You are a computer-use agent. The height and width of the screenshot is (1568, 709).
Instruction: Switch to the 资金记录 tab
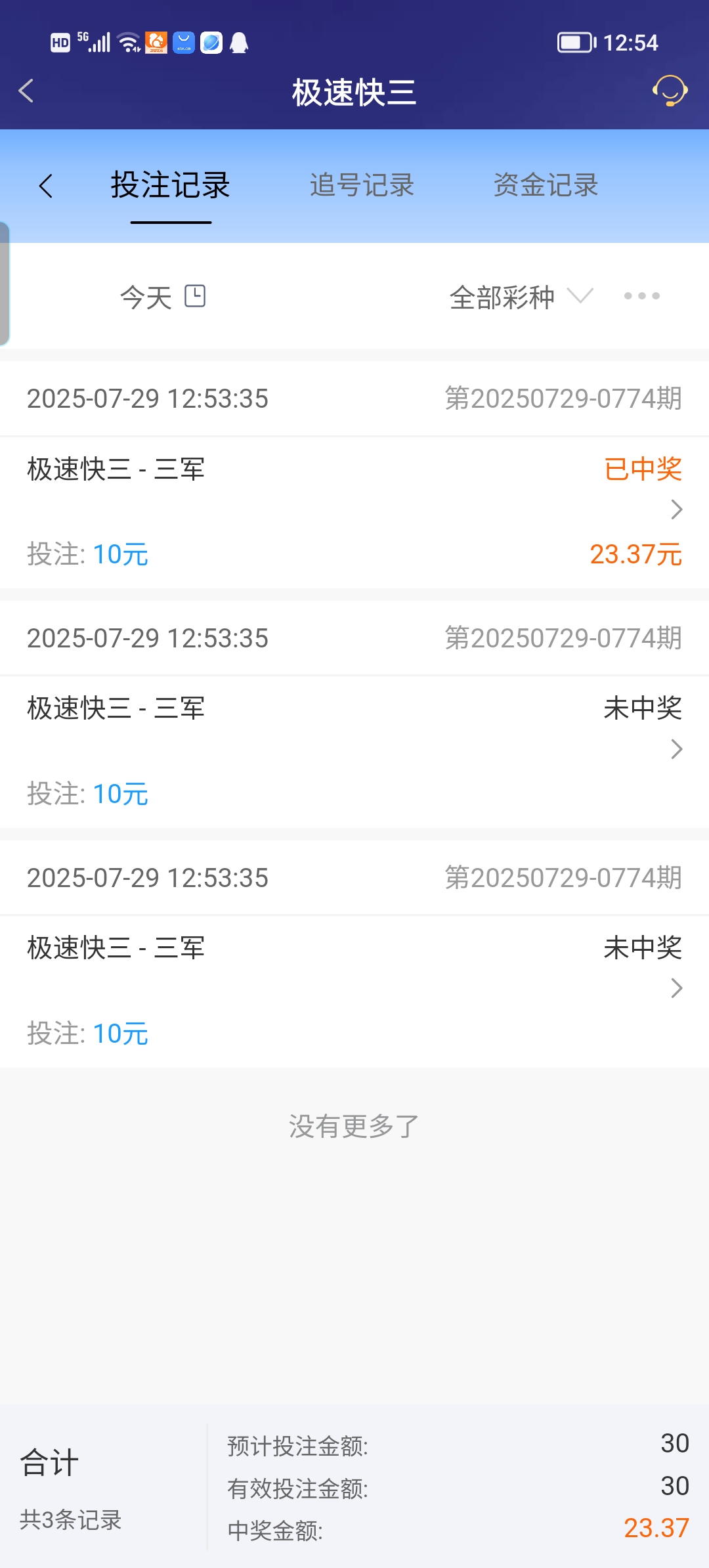[x=546, y=186]
